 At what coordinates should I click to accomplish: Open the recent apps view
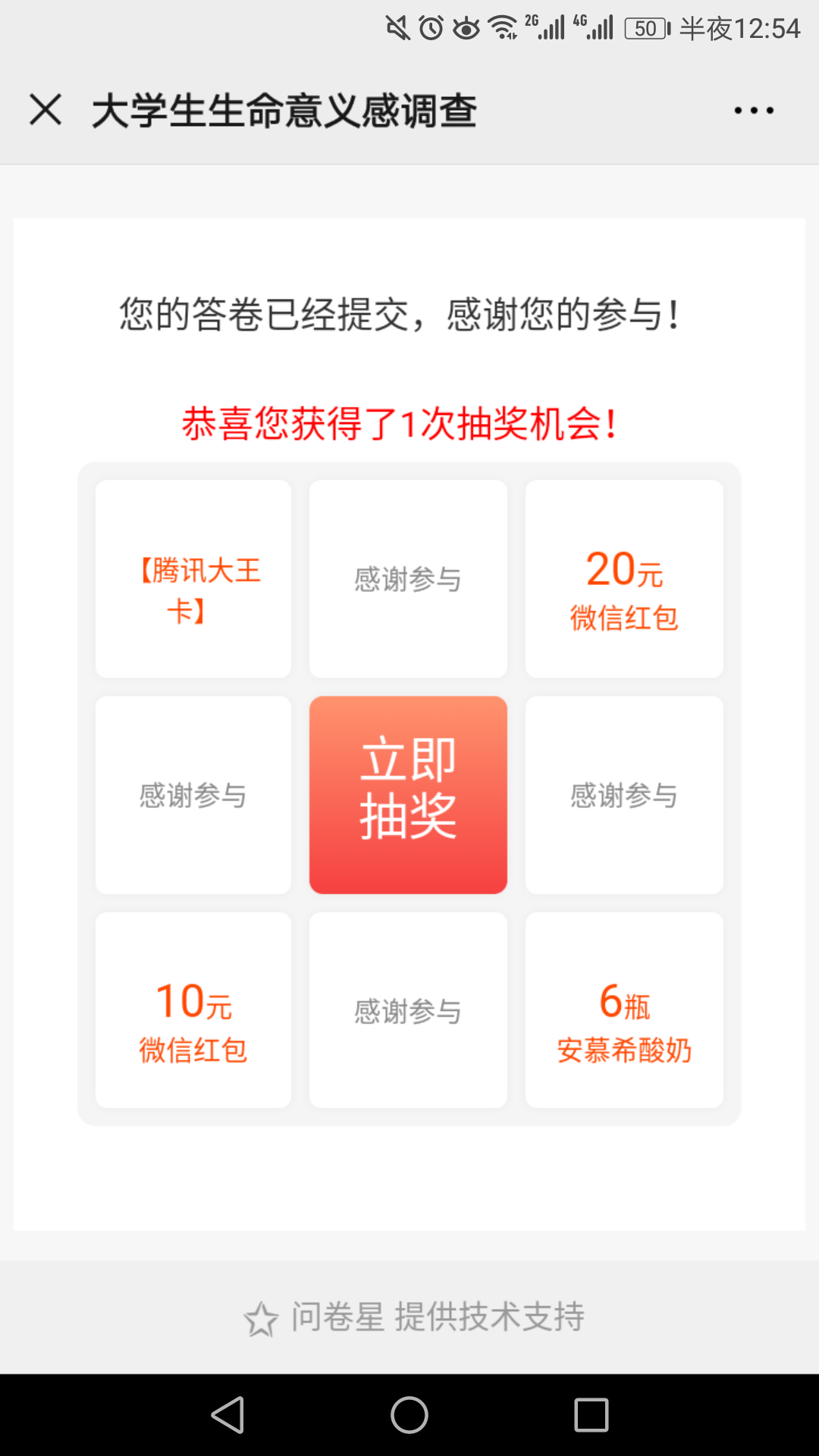pyautogui.click(x=591, y=1415)
